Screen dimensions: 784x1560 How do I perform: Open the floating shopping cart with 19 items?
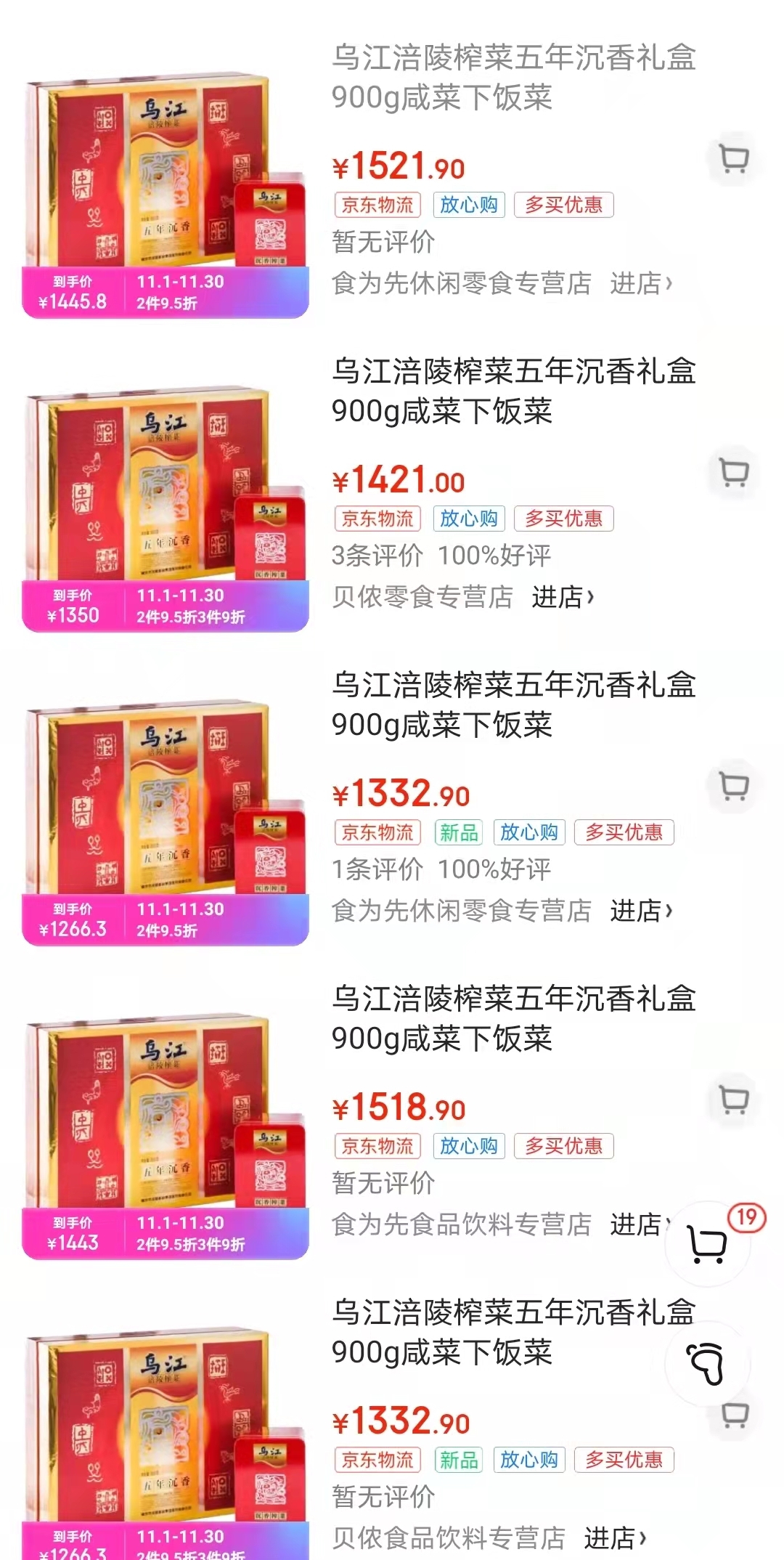[x=708, y=1245]
